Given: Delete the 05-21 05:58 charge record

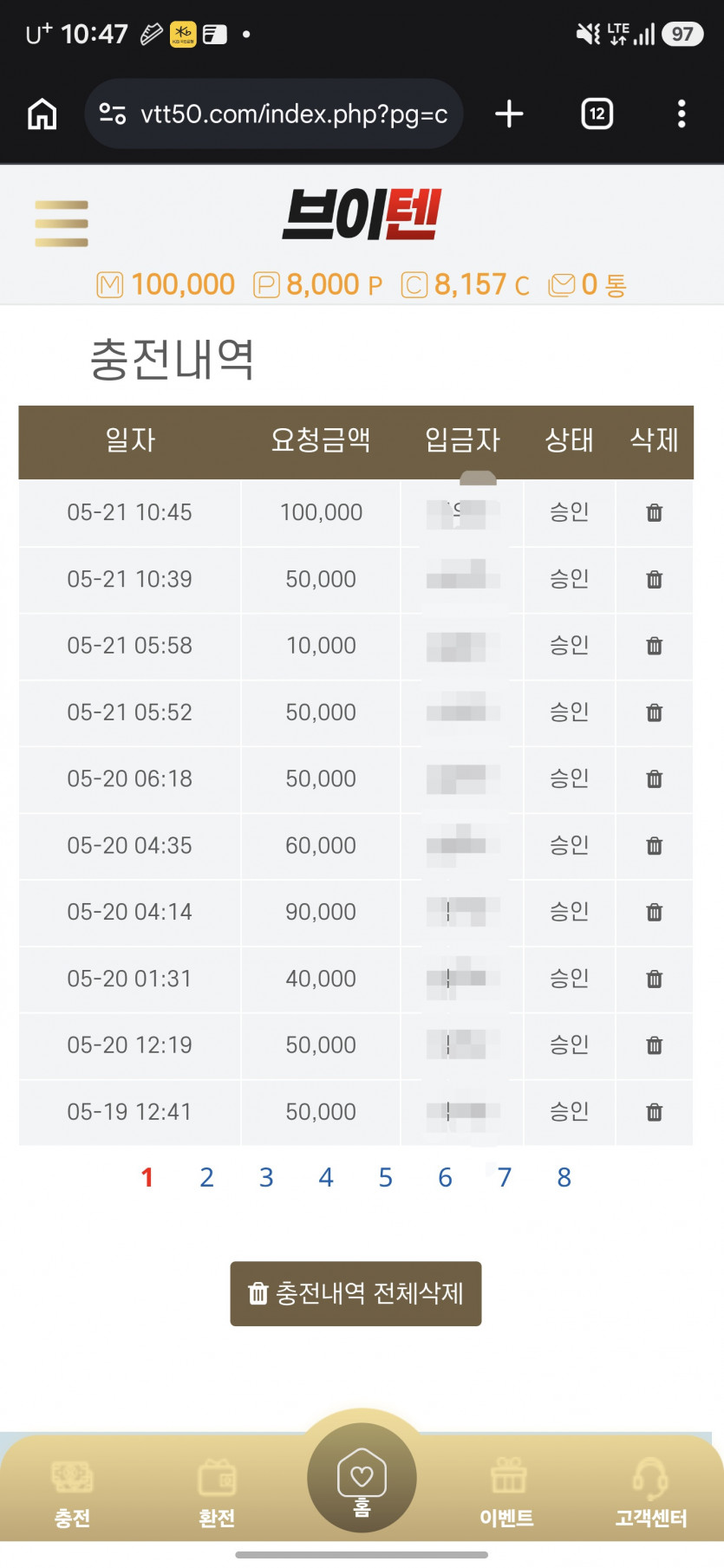Looking at the screenshot, I should 655,646.
